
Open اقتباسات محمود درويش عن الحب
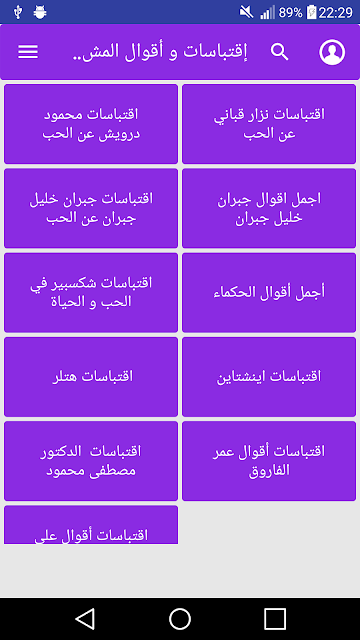click(91, 124)
